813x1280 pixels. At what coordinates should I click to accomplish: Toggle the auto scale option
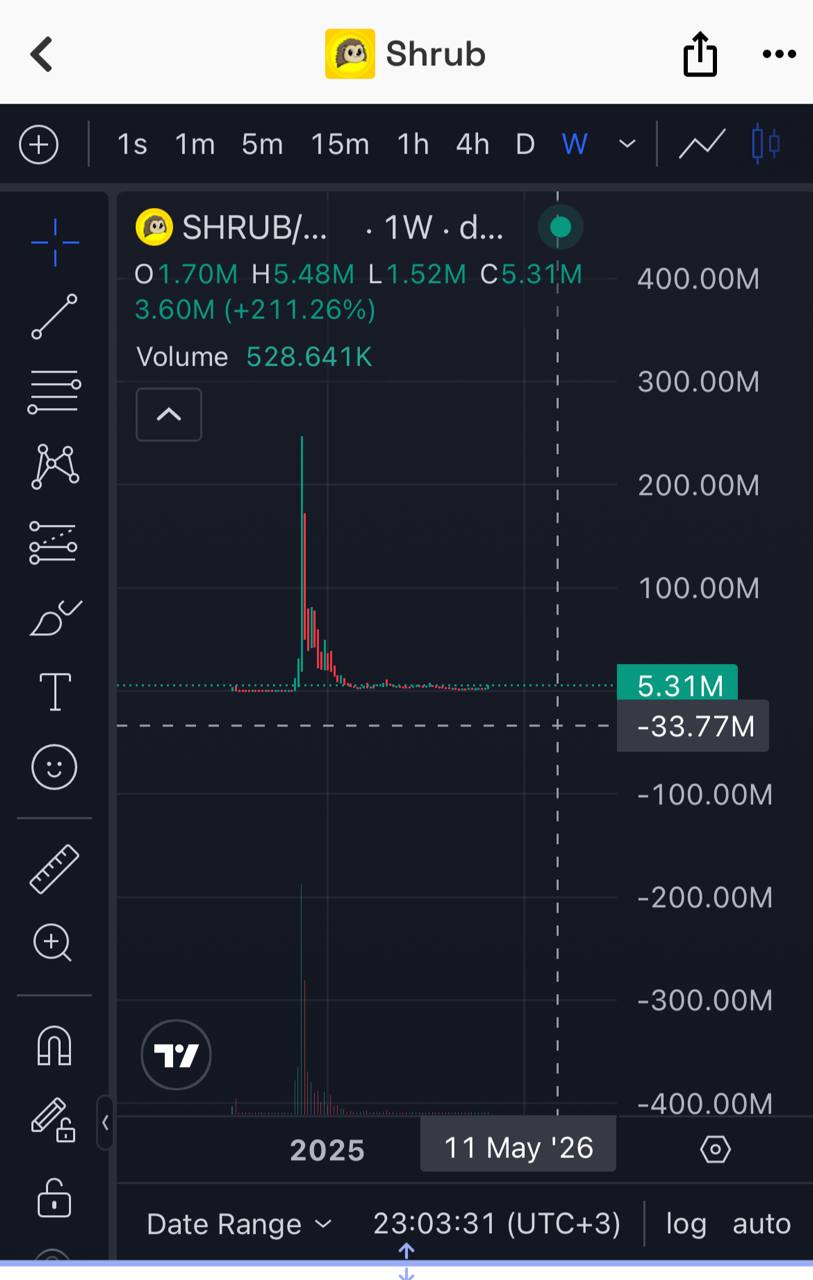coord(761,1224)
